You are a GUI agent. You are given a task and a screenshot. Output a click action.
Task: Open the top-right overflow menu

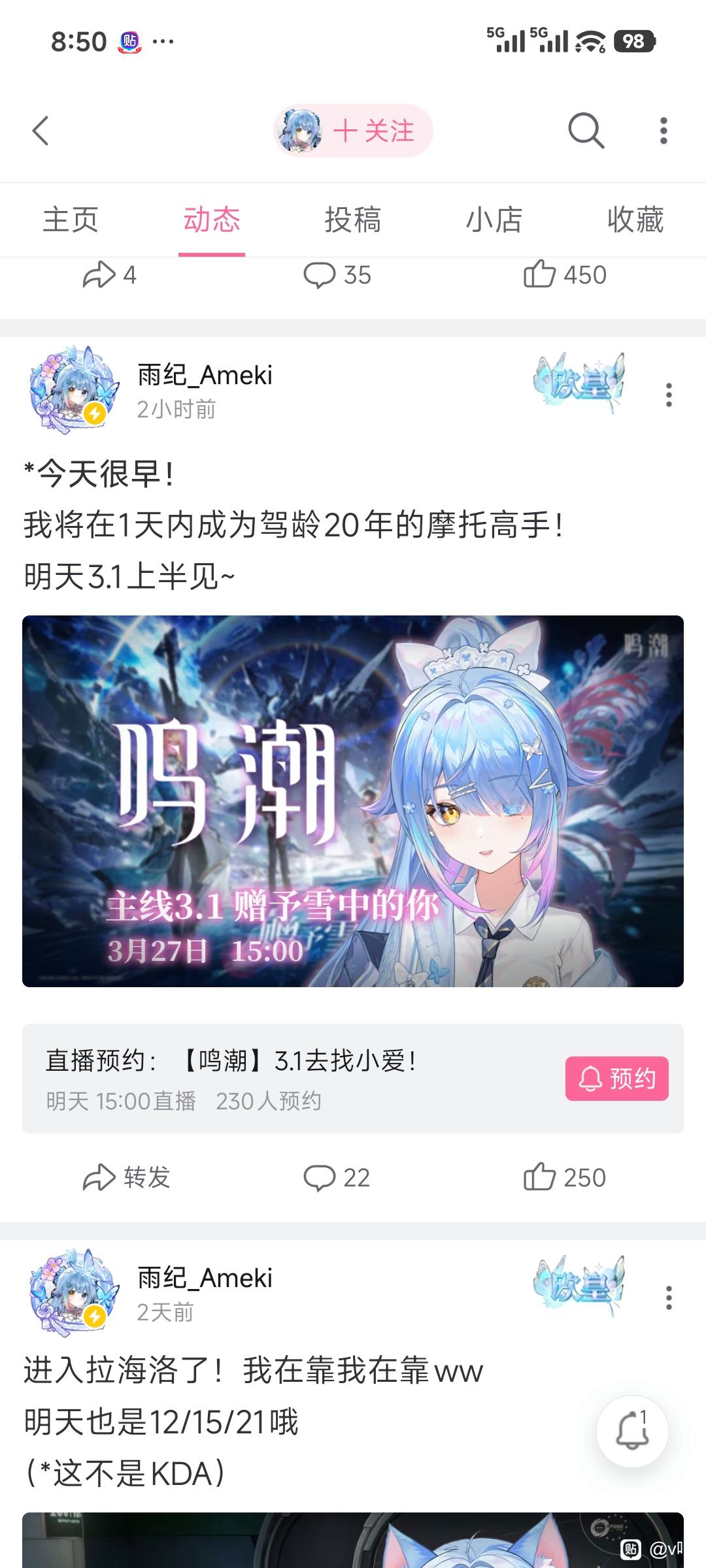coord(664,131)
